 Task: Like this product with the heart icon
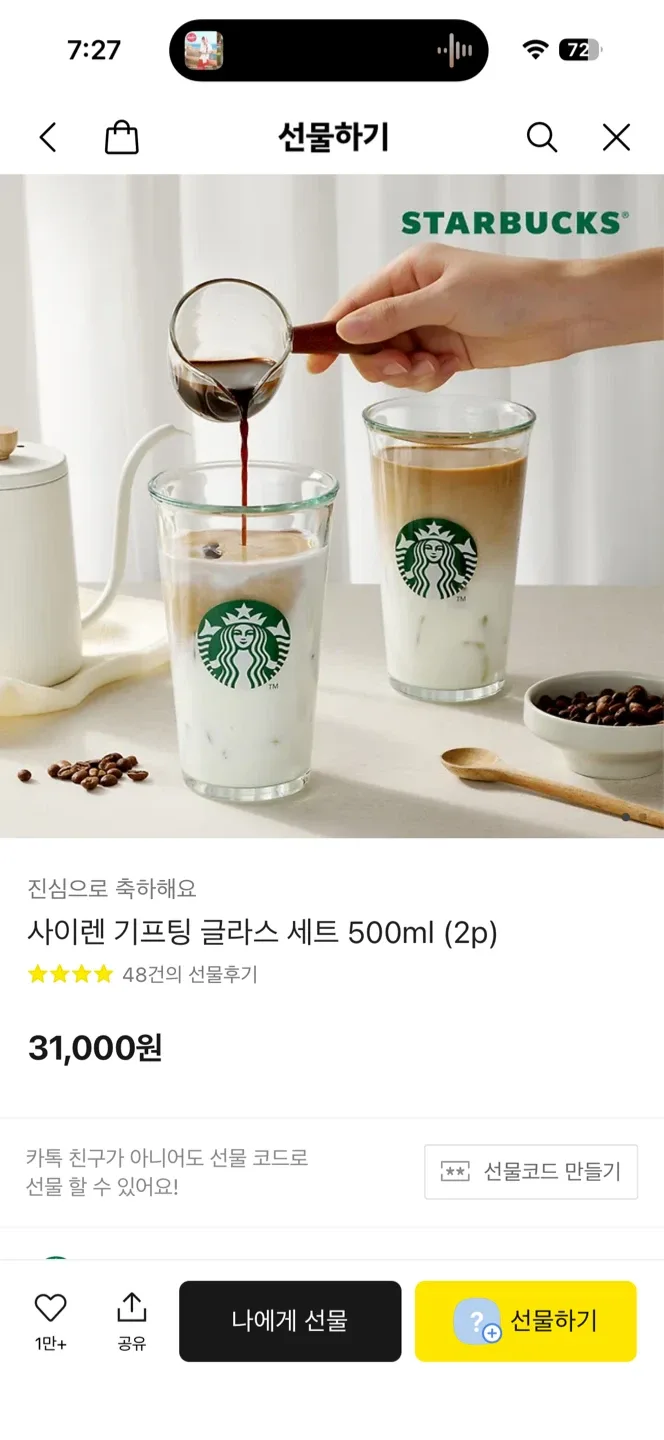click(50, 1308)
